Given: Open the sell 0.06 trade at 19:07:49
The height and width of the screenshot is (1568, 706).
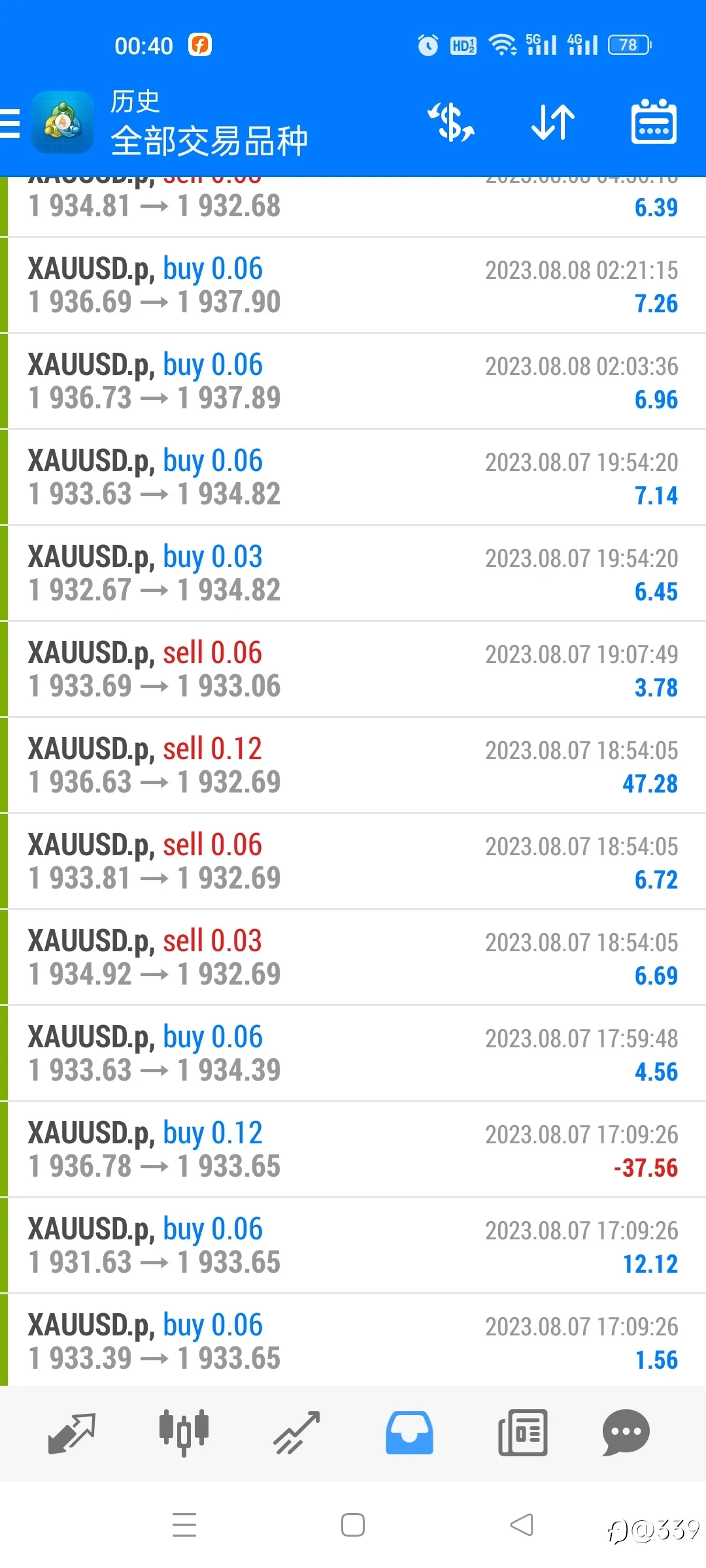Looking at the screenshot, I should [x=353, y=670].
